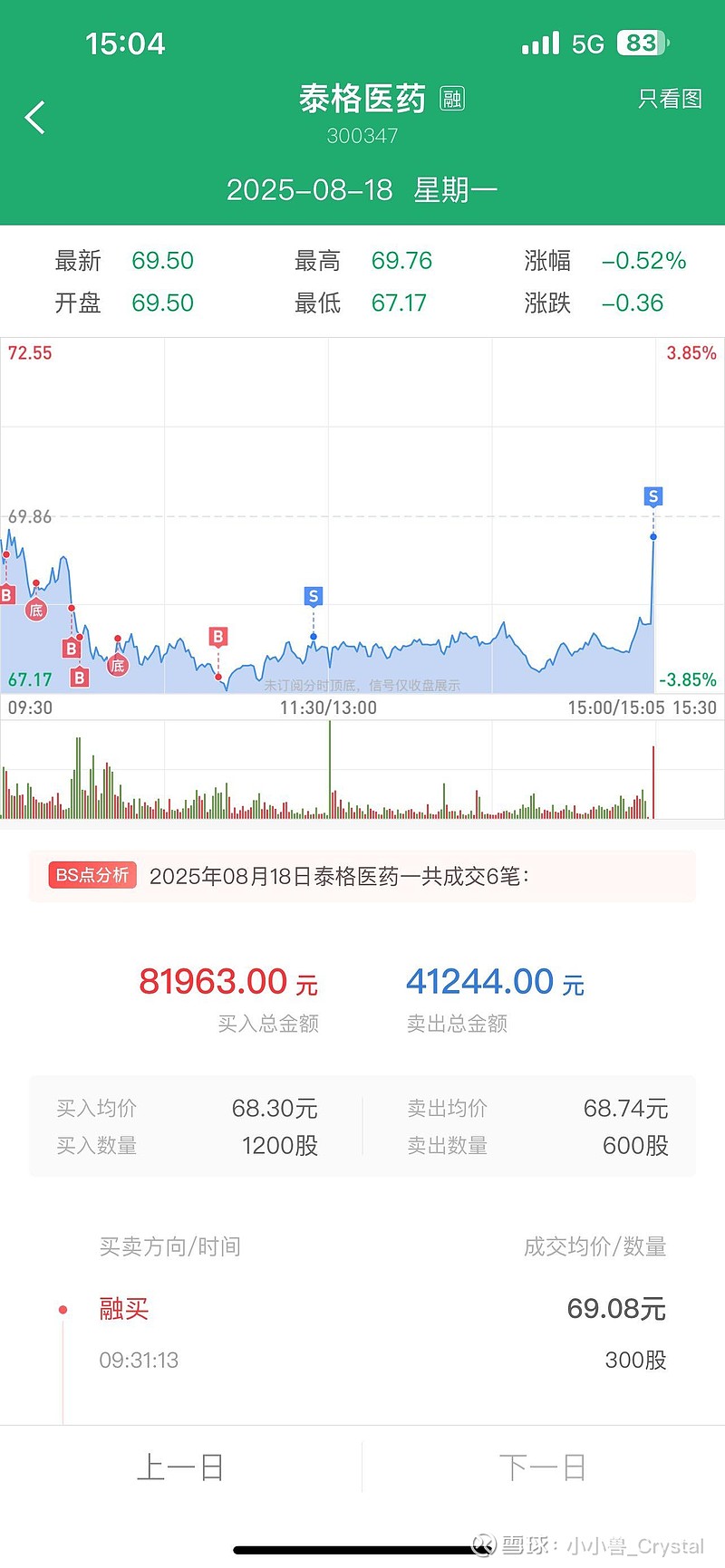
Task: Go back using the top-left arrow
Action: pos(35,118)
